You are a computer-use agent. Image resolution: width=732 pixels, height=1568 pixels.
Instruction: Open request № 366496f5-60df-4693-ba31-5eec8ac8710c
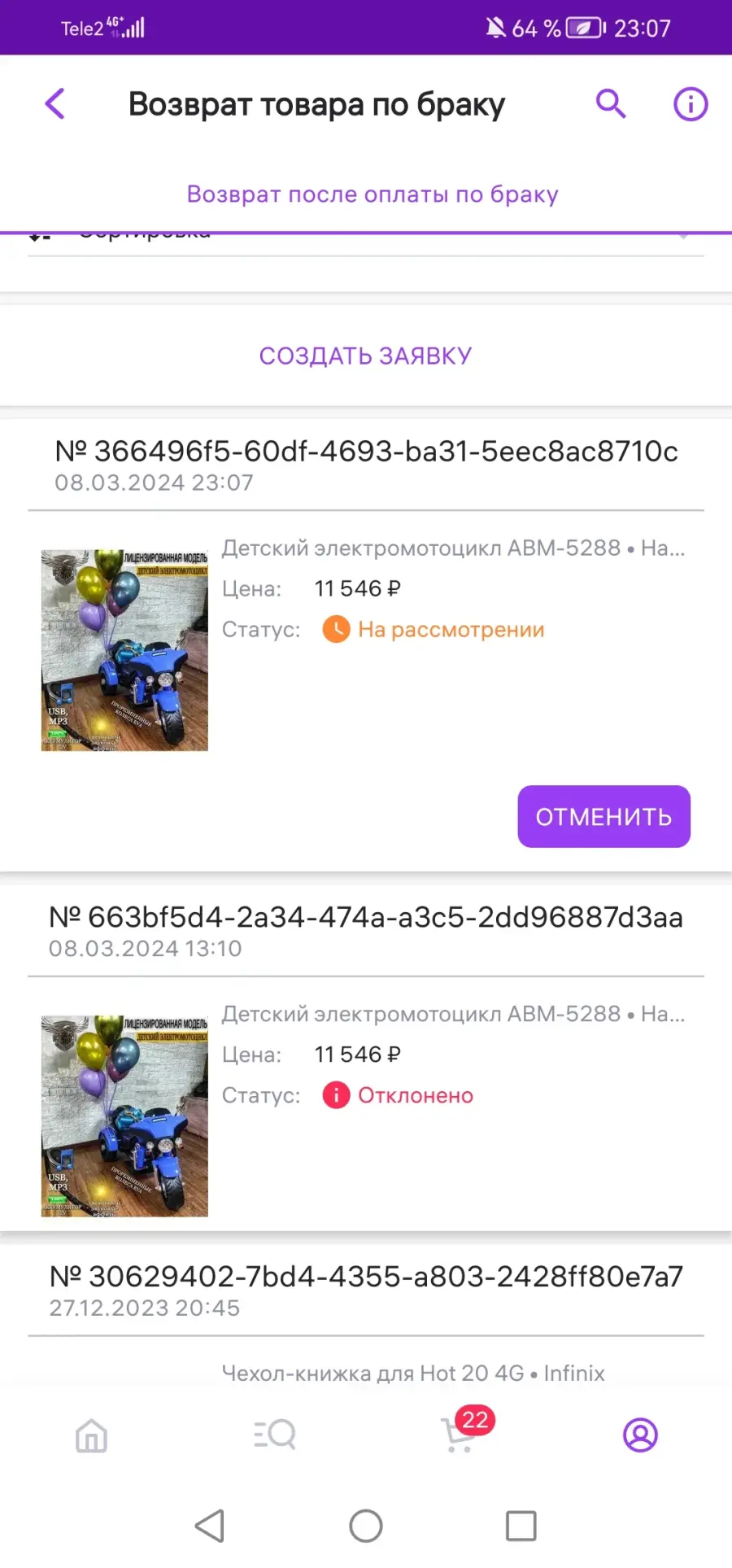tap(366, 452)
